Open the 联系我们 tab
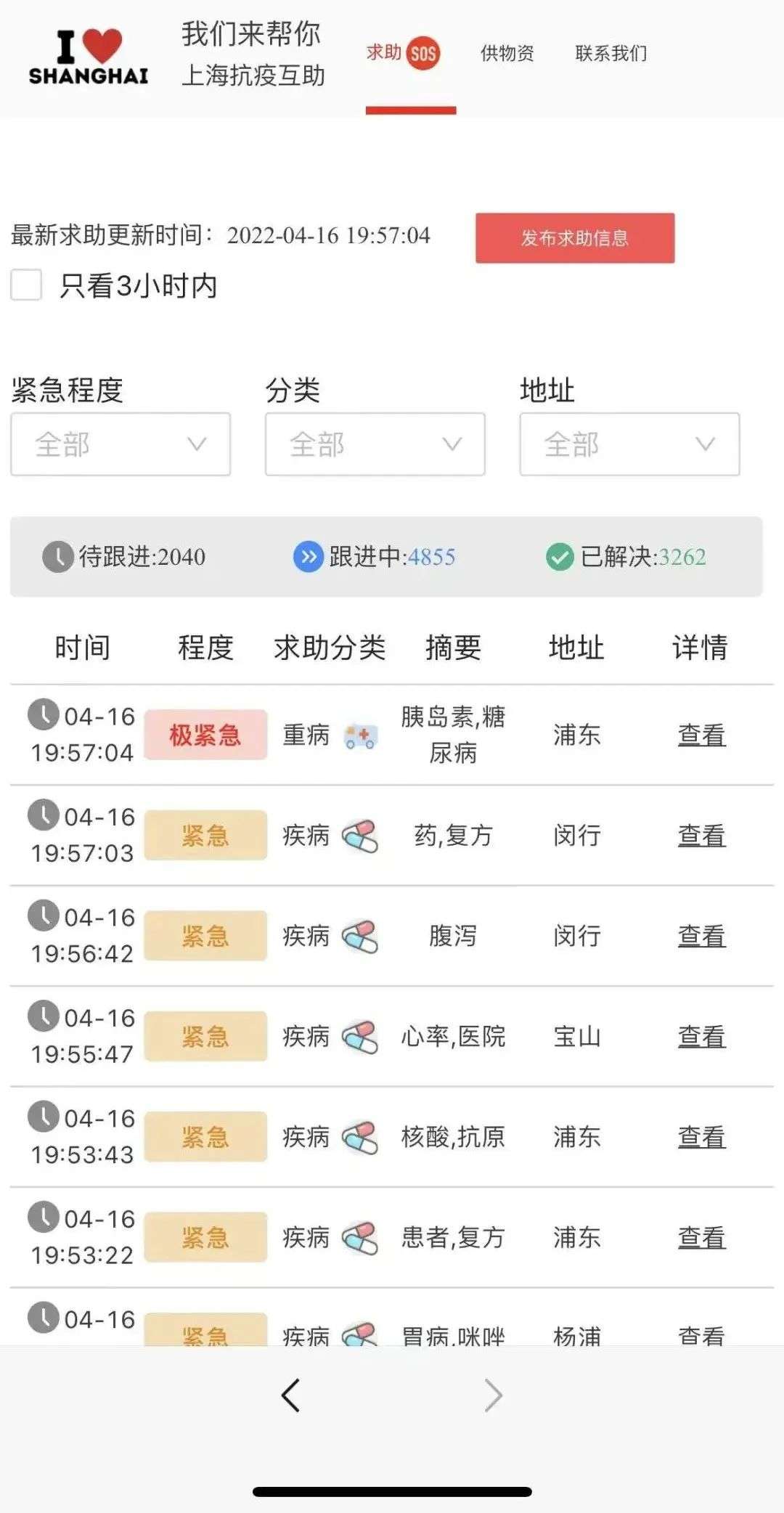This screenshot has width=784, height=1513. [x=611, y=53]
